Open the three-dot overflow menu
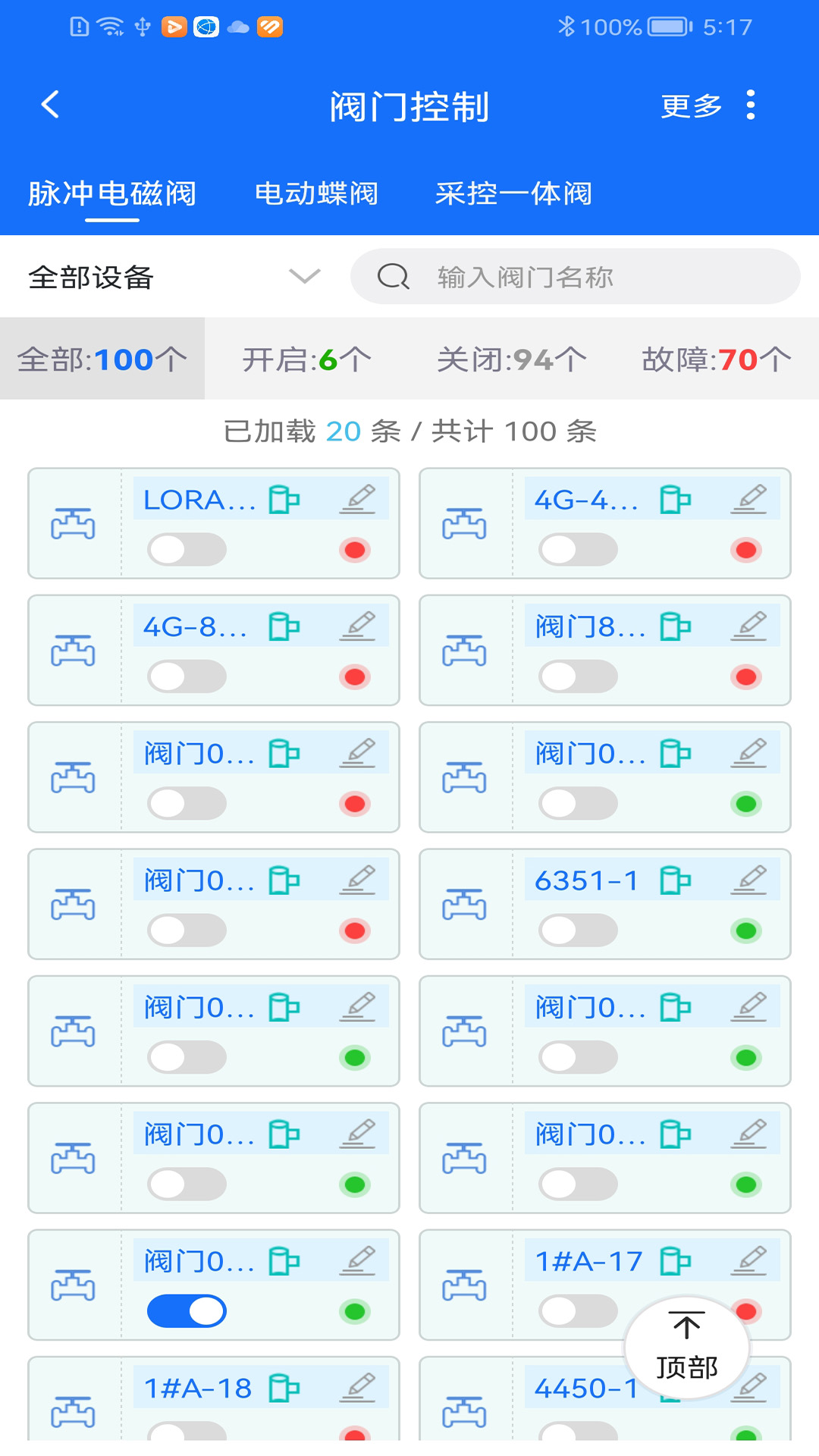This screenshot has width=819, height=1456. (751, 105)
